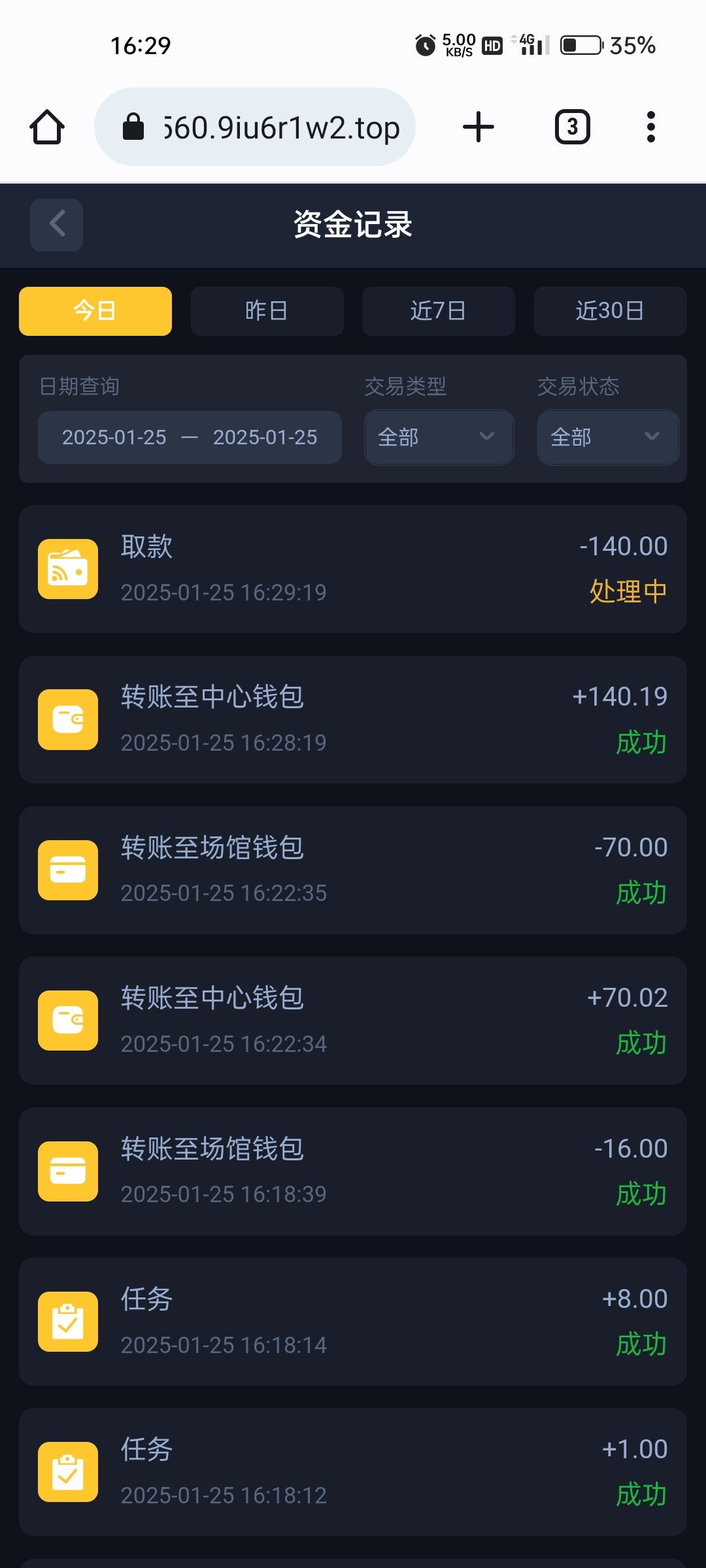The height and width of the screenshot is (1568, 706).
Task: Open a new browser tab
Action: click(x=479, y=127)
